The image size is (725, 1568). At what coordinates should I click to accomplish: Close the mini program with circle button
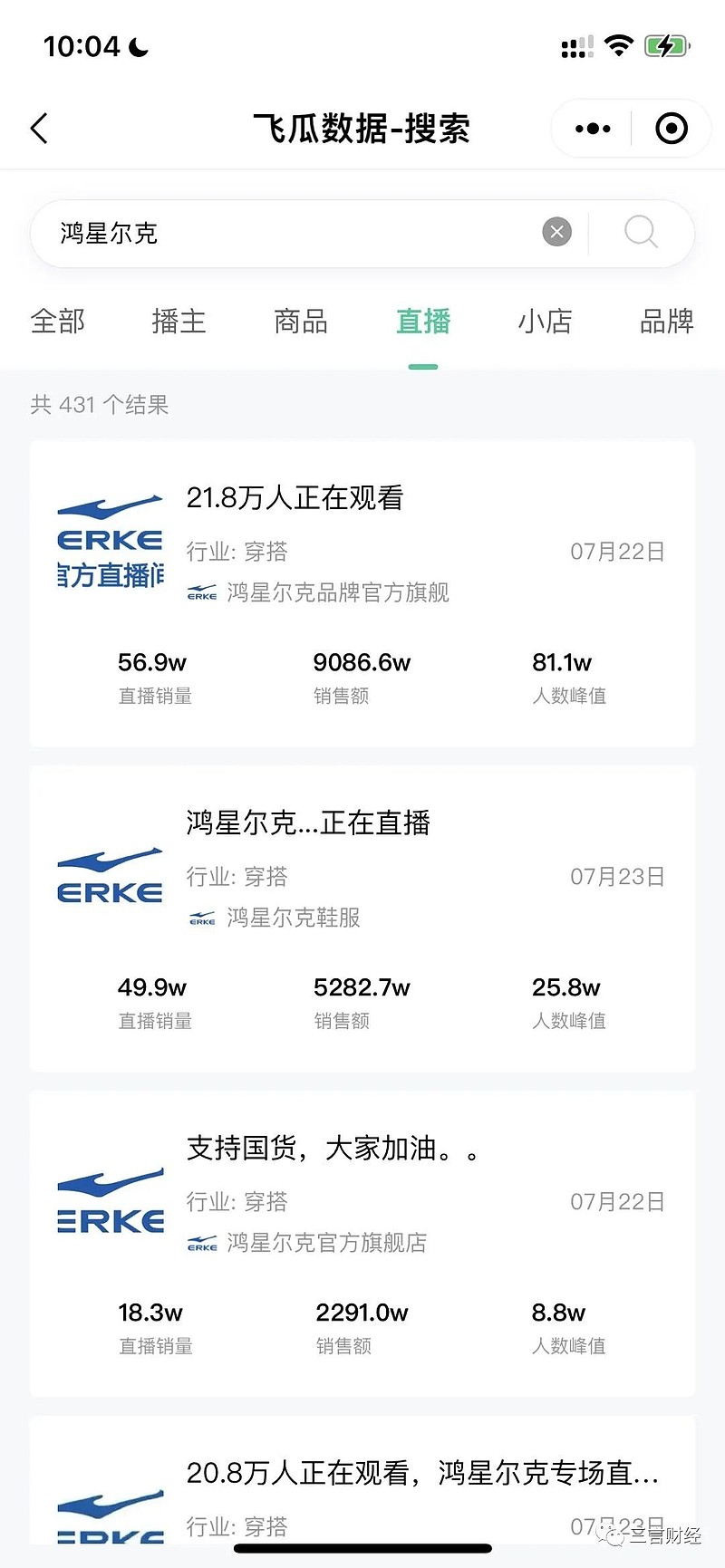(672, 129)
